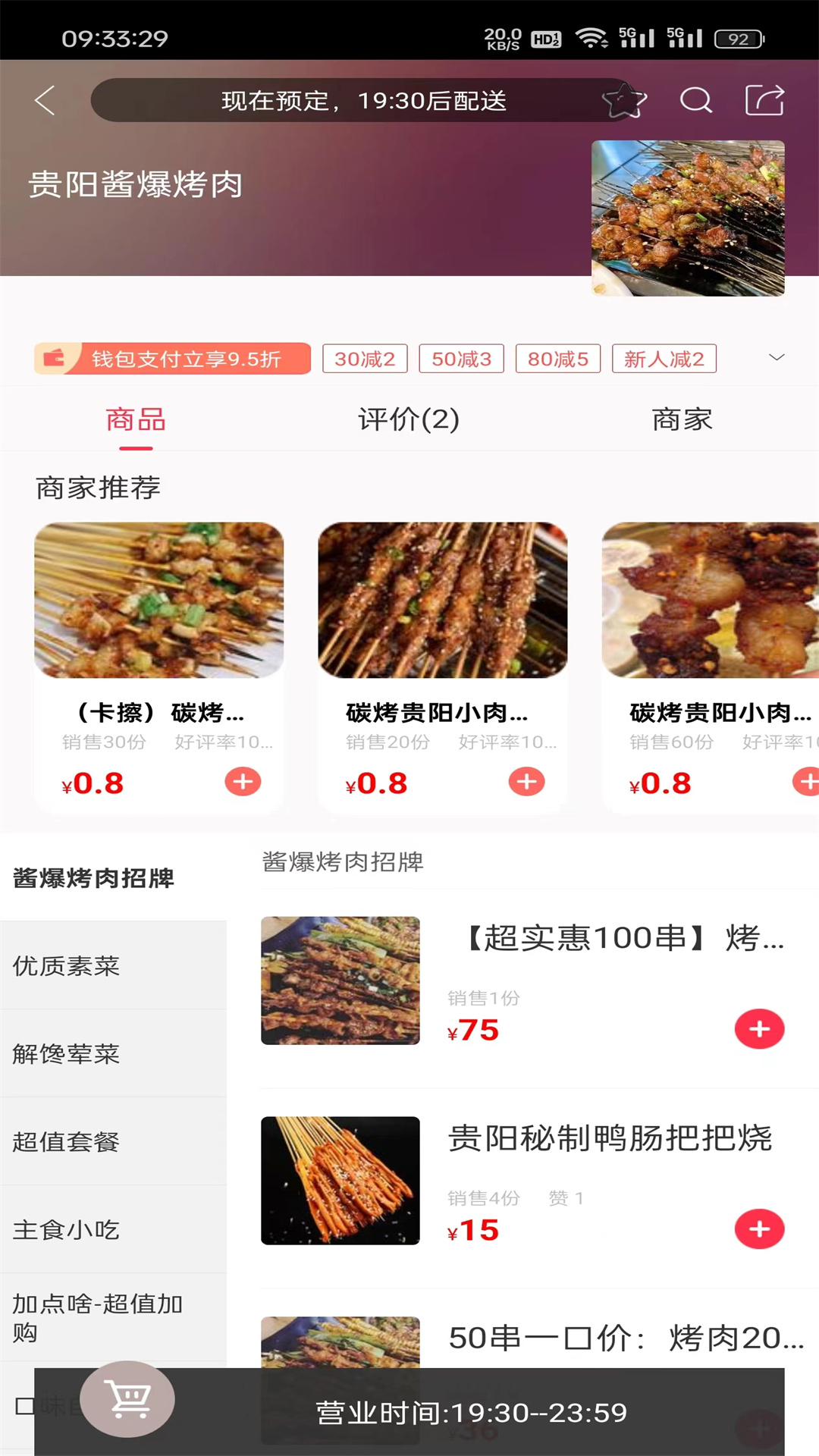Add 贵阳秘制鸭肠把把烧 to cart
Screen dimensions: 819x1456
coord(759,1229)
